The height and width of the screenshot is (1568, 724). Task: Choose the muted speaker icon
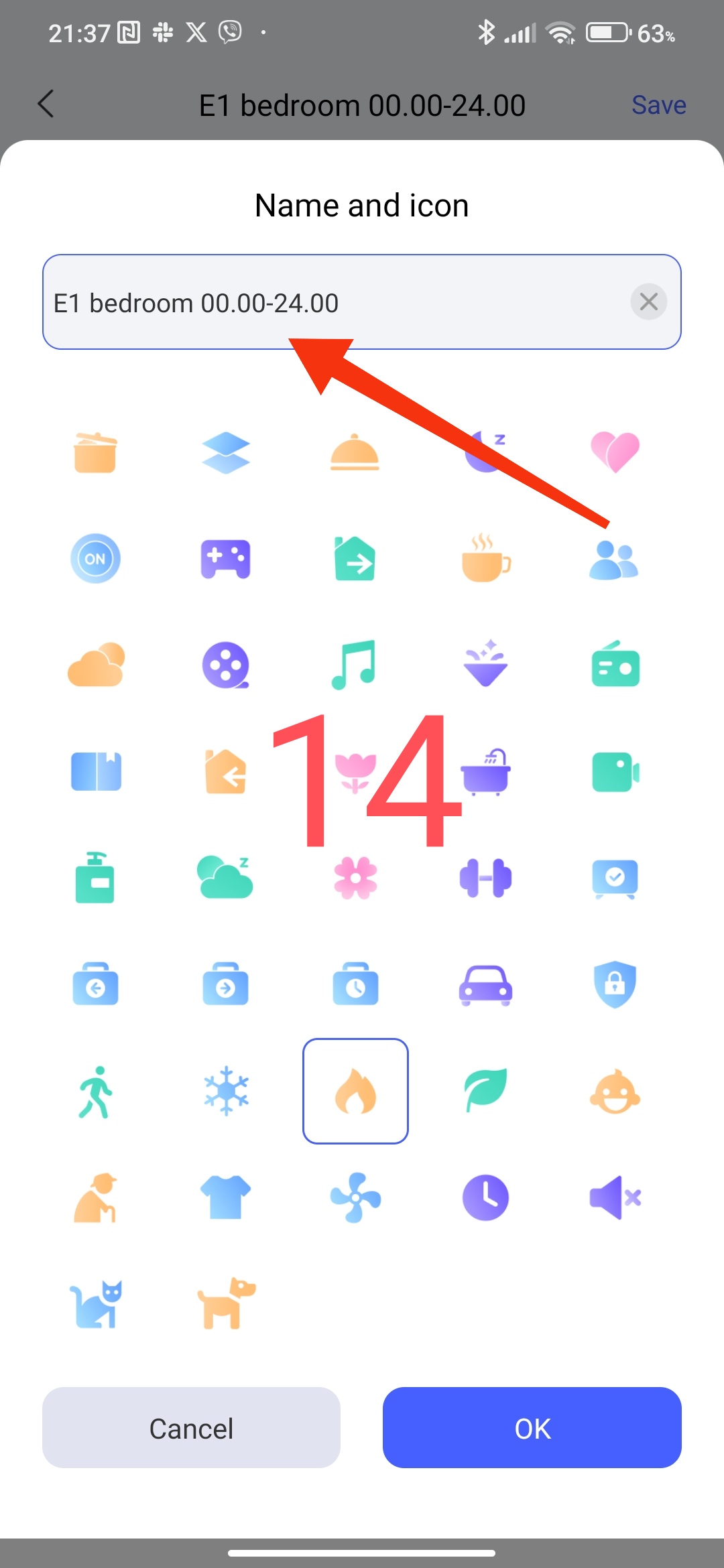coord(615,1197)
